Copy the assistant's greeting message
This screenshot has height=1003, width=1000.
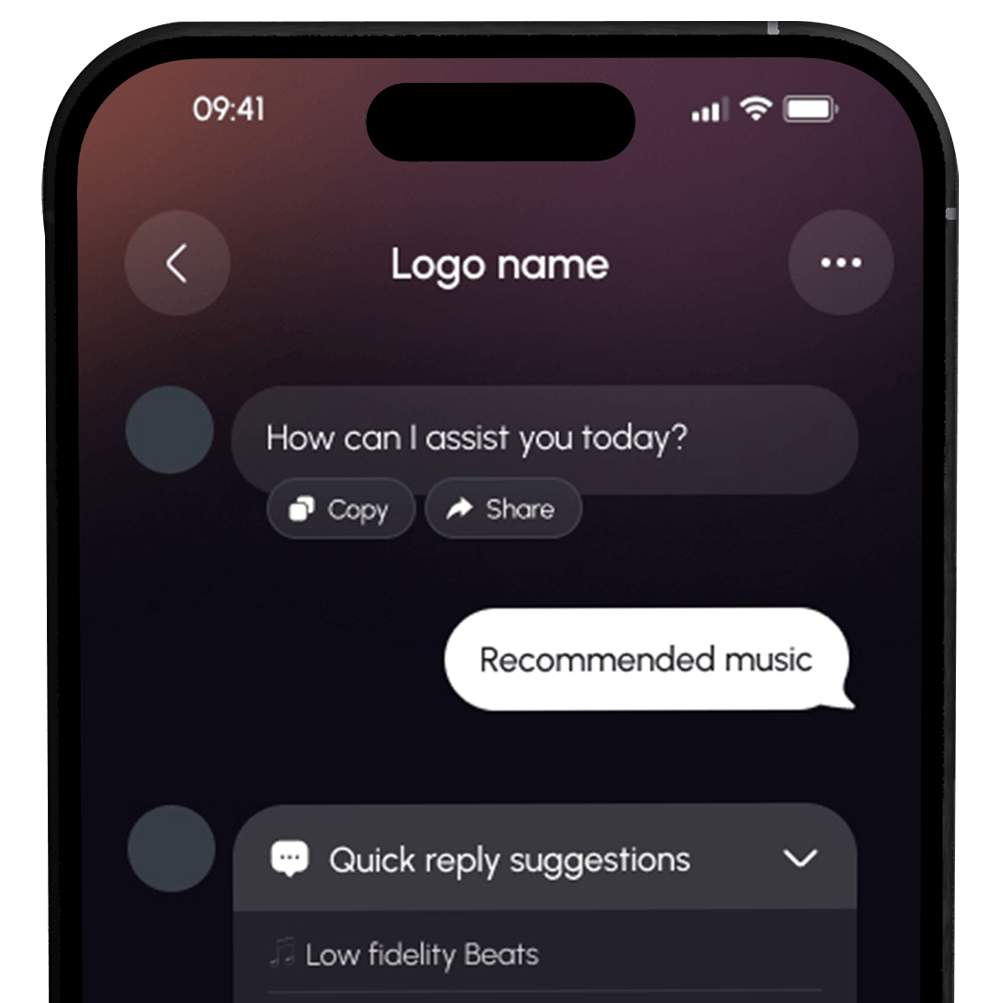(x=340, y=510)
